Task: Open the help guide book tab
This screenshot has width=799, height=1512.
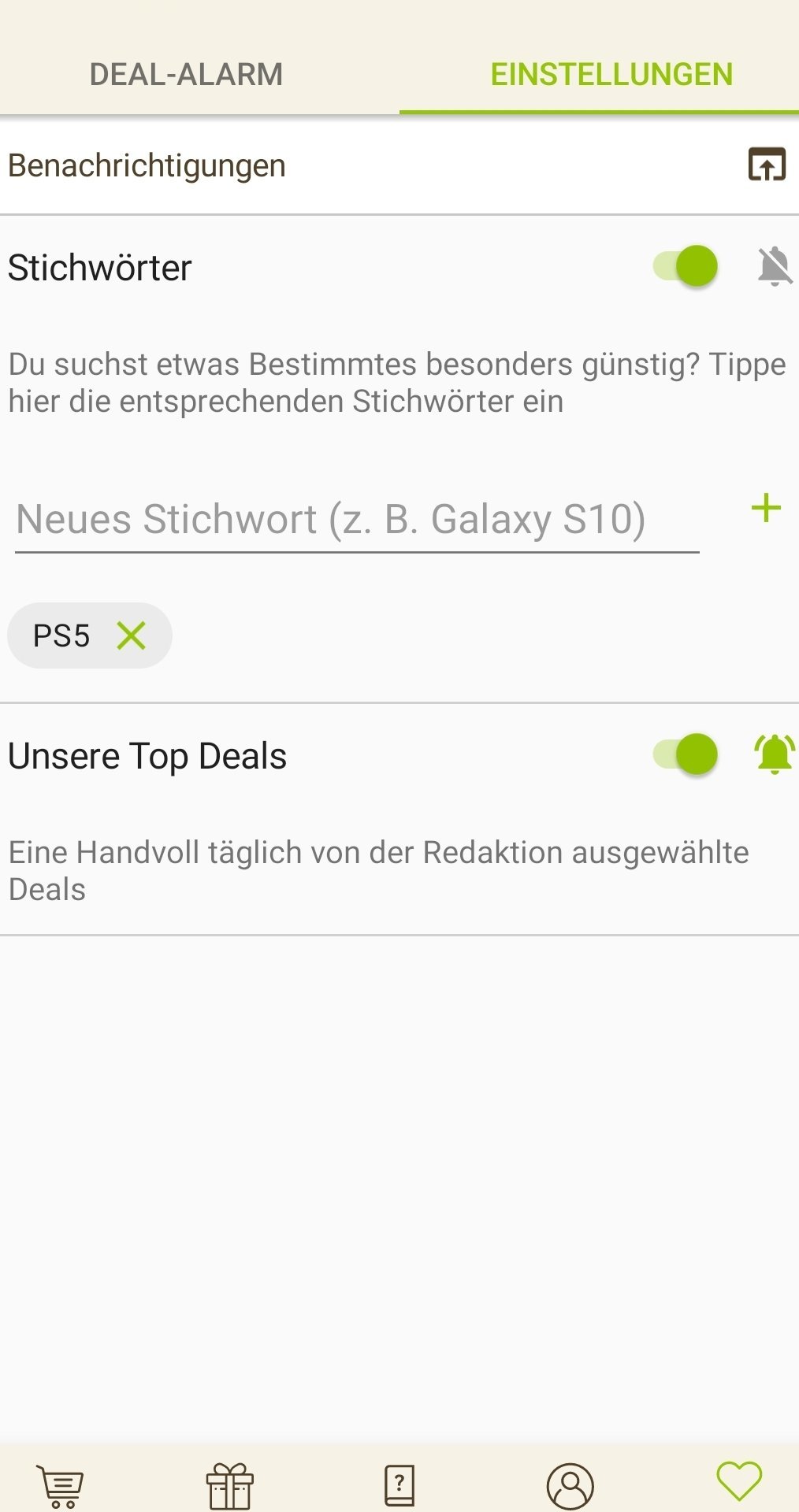Action: [399, 1485]
